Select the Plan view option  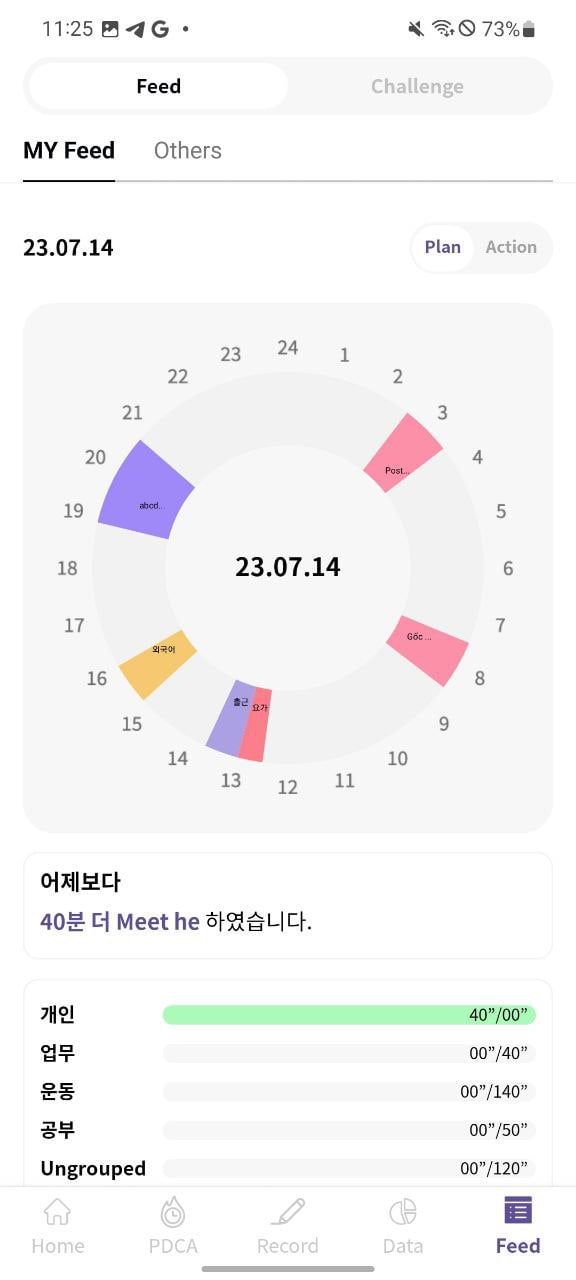click(443, 247)
